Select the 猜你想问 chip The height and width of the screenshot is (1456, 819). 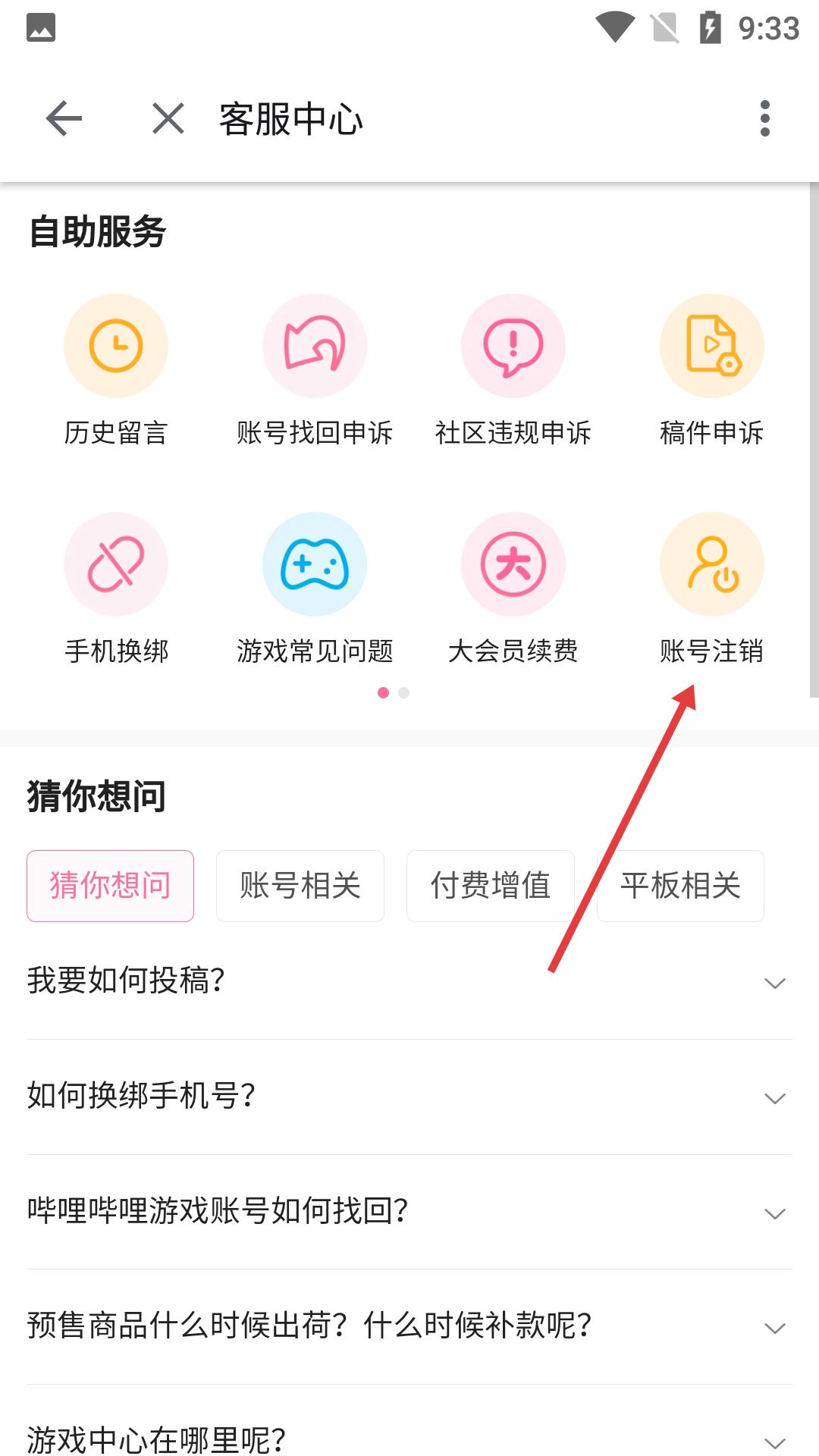pos(111,886)
